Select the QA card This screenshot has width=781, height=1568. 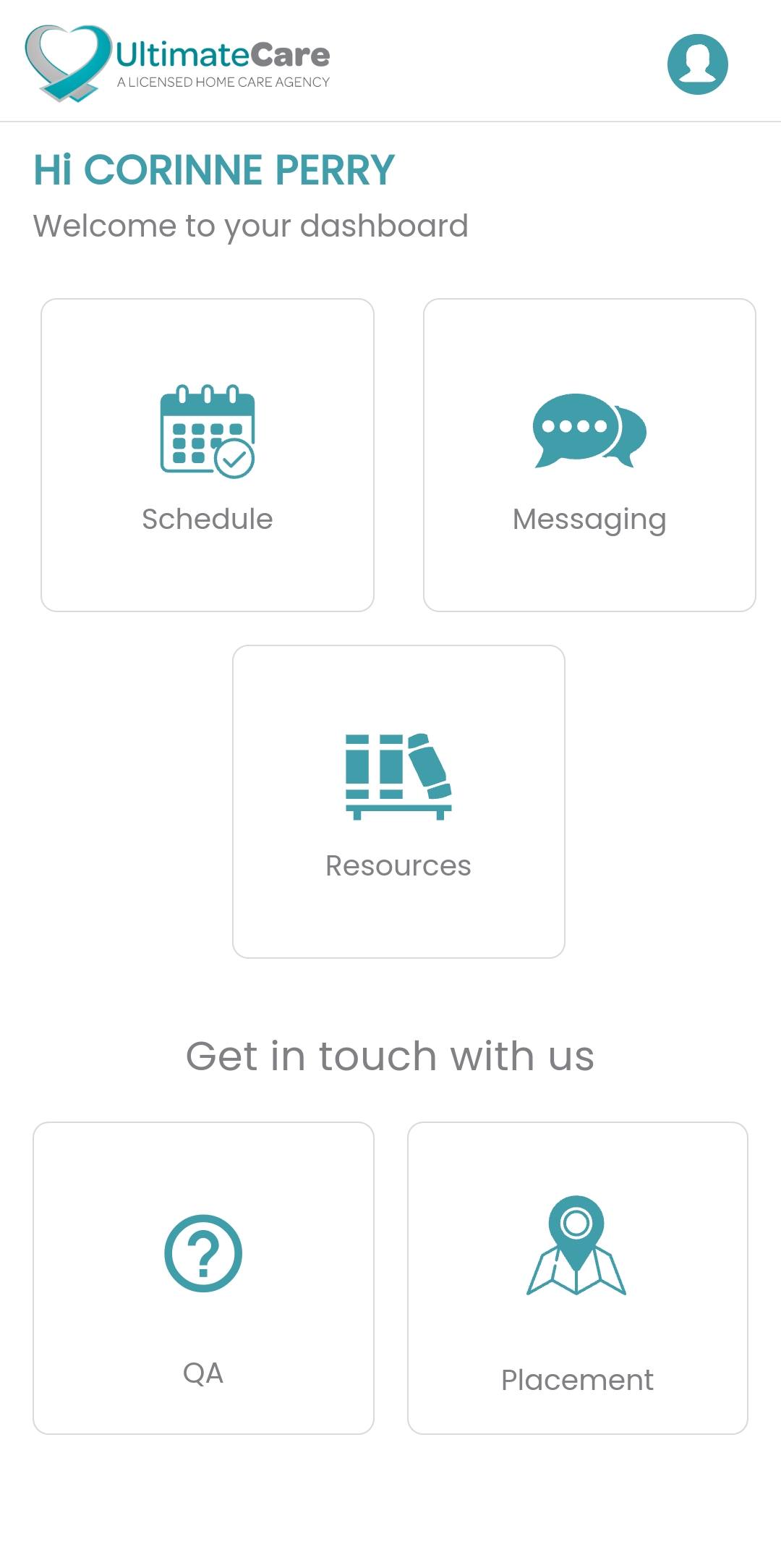pos(203,1278)
